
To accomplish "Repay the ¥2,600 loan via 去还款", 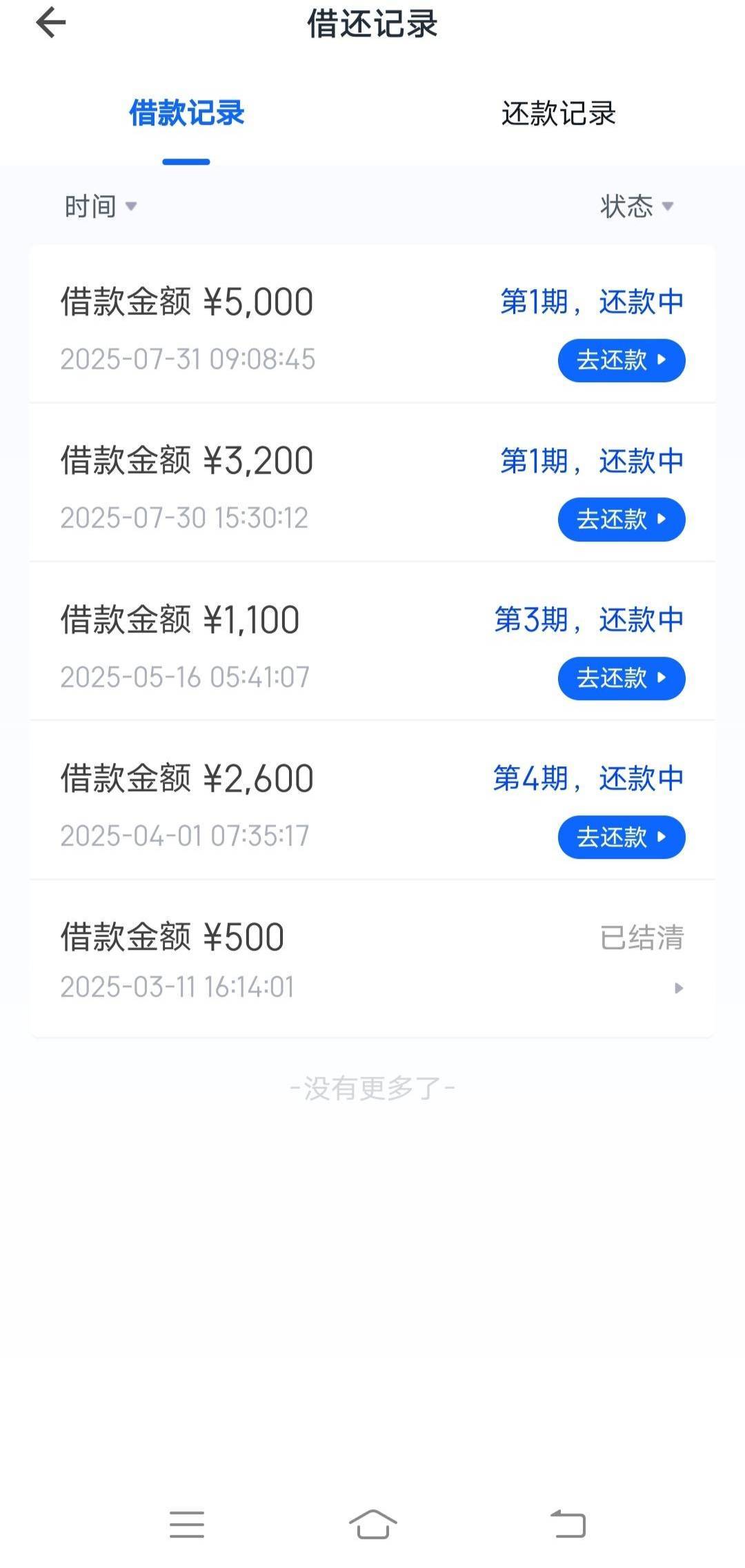I will [x=622, y=837].
